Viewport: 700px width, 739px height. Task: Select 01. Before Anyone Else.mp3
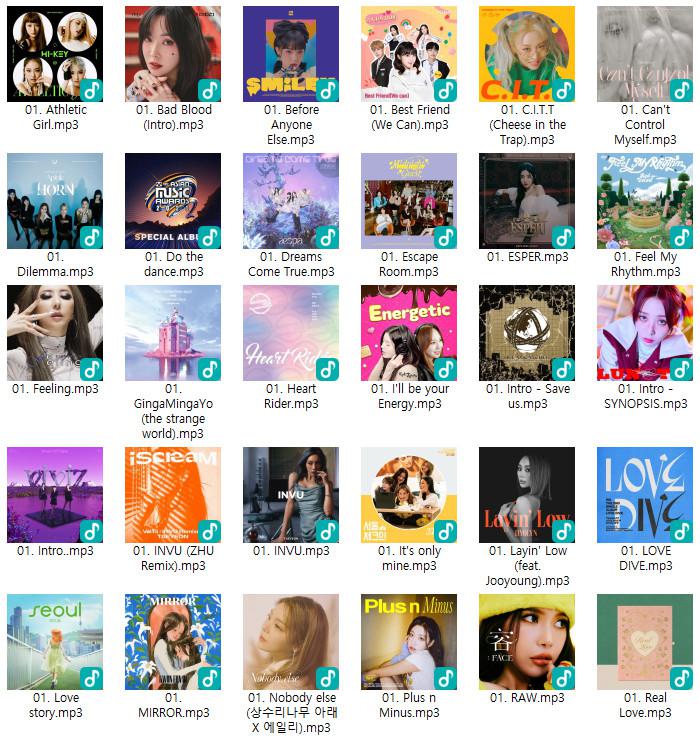(x=291, y=54)
